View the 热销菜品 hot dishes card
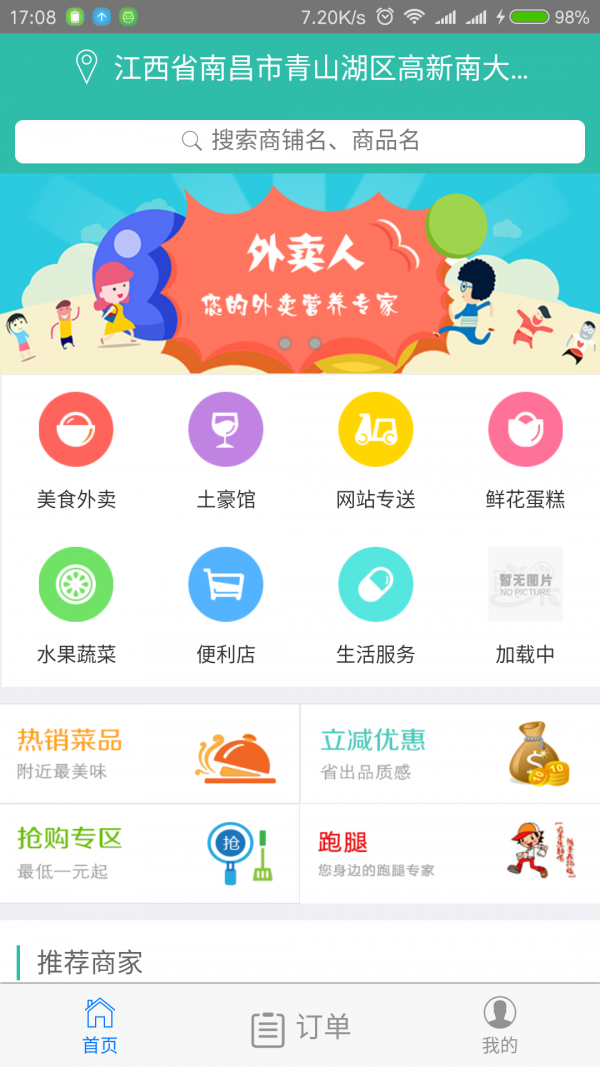This screenshot has height=1067, width=600. click(x=150, y=754)
